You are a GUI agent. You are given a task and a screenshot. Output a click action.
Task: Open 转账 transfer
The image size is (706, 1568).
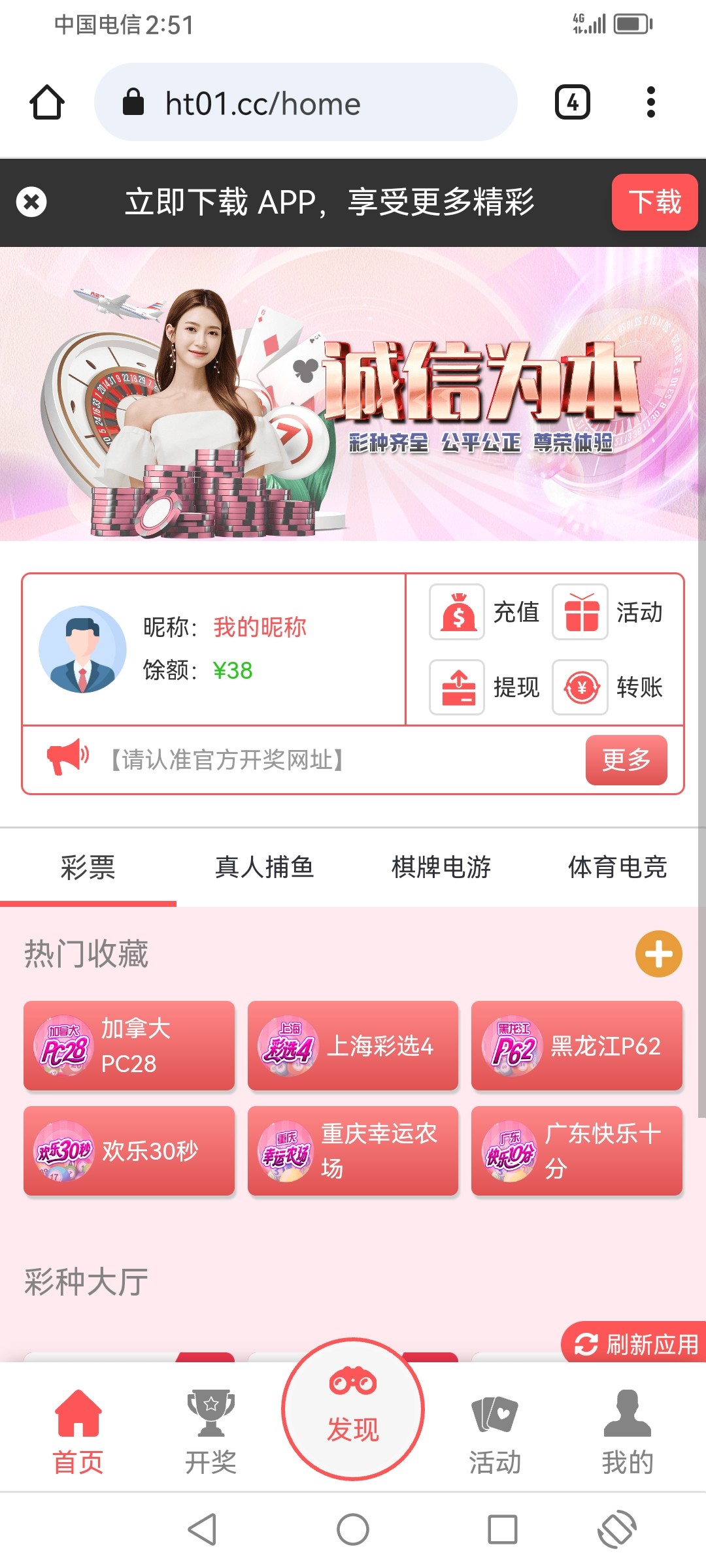pos(609,687)
